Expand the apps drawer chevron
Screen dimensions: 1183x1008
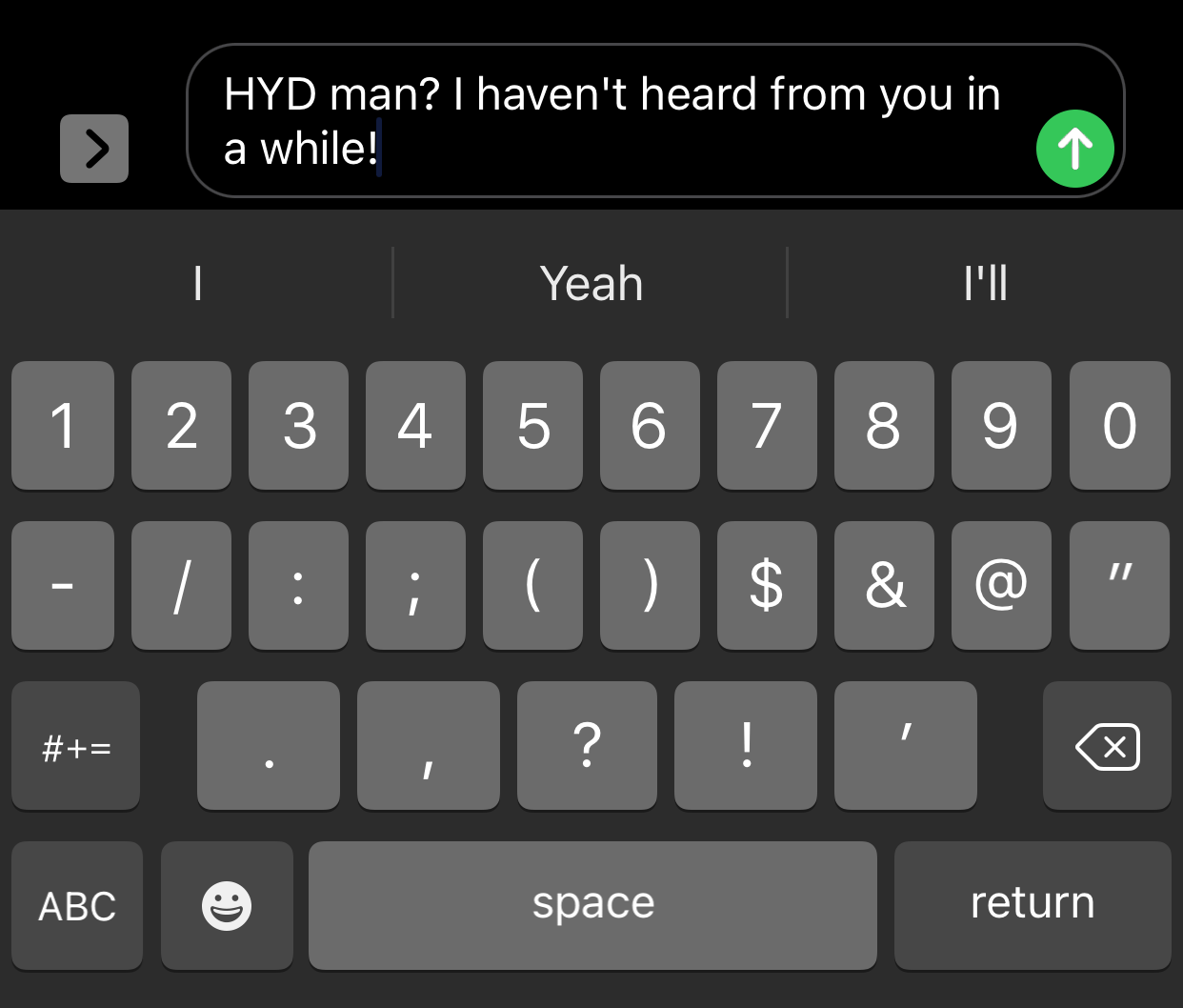pyautogui.click(x=94, y=149)
